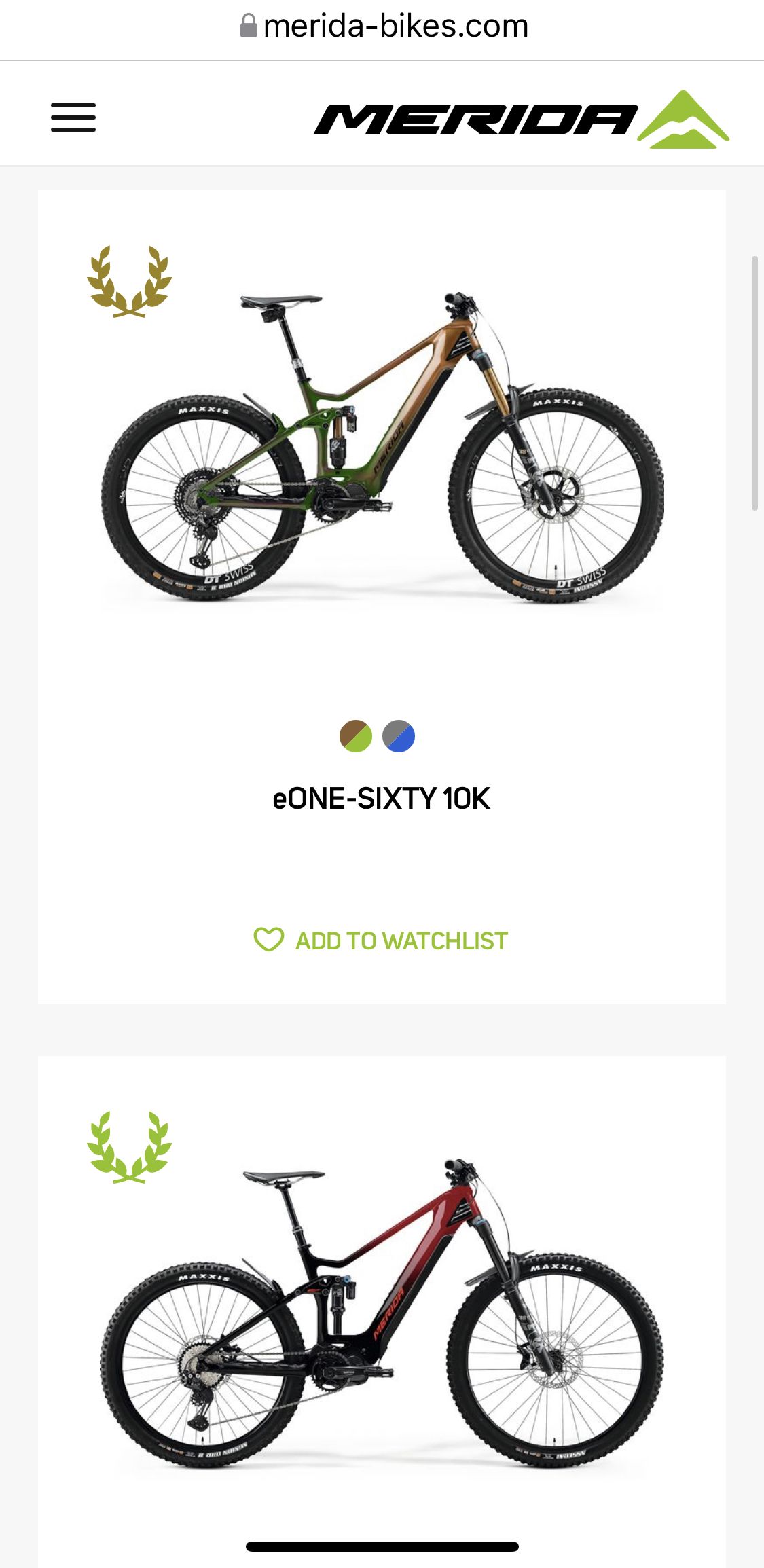The width and height of the screenshot is (764, 1568).
Task: Tap the merida-bikes.com address bar
Action: [x=384, y=27]
